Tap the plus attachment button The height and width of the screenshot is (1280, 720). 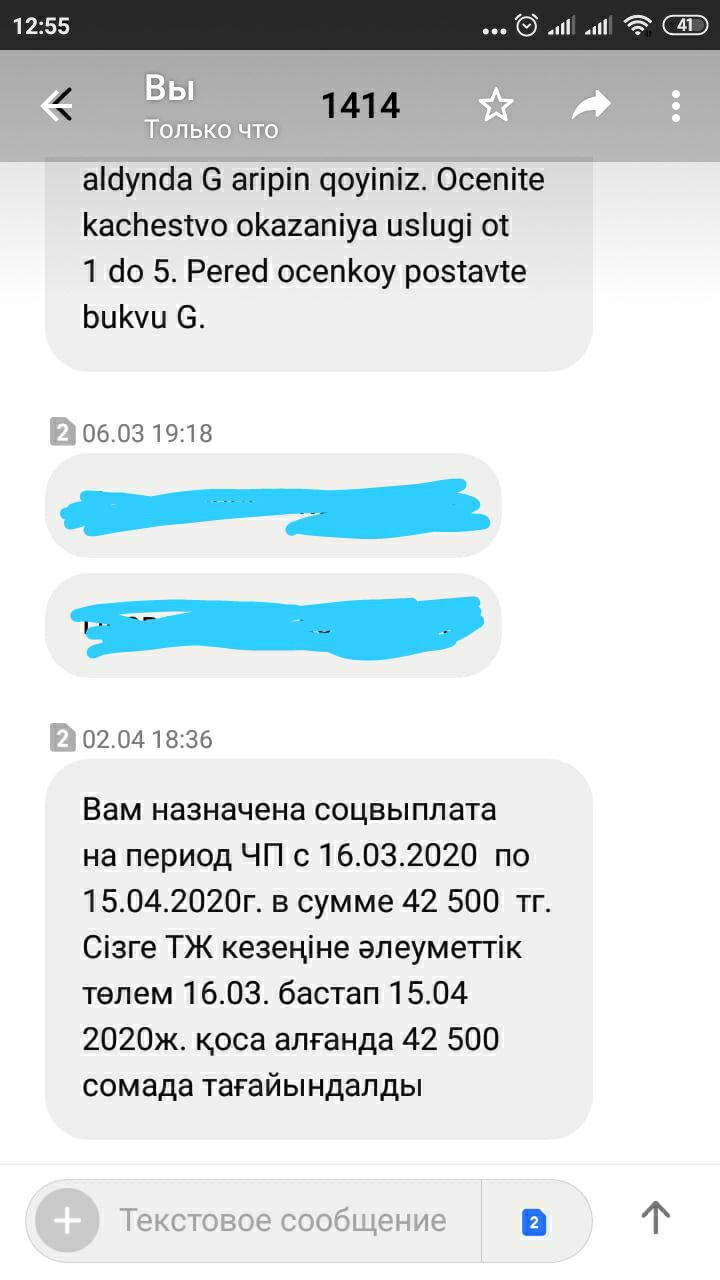(x=67, y=1220)
